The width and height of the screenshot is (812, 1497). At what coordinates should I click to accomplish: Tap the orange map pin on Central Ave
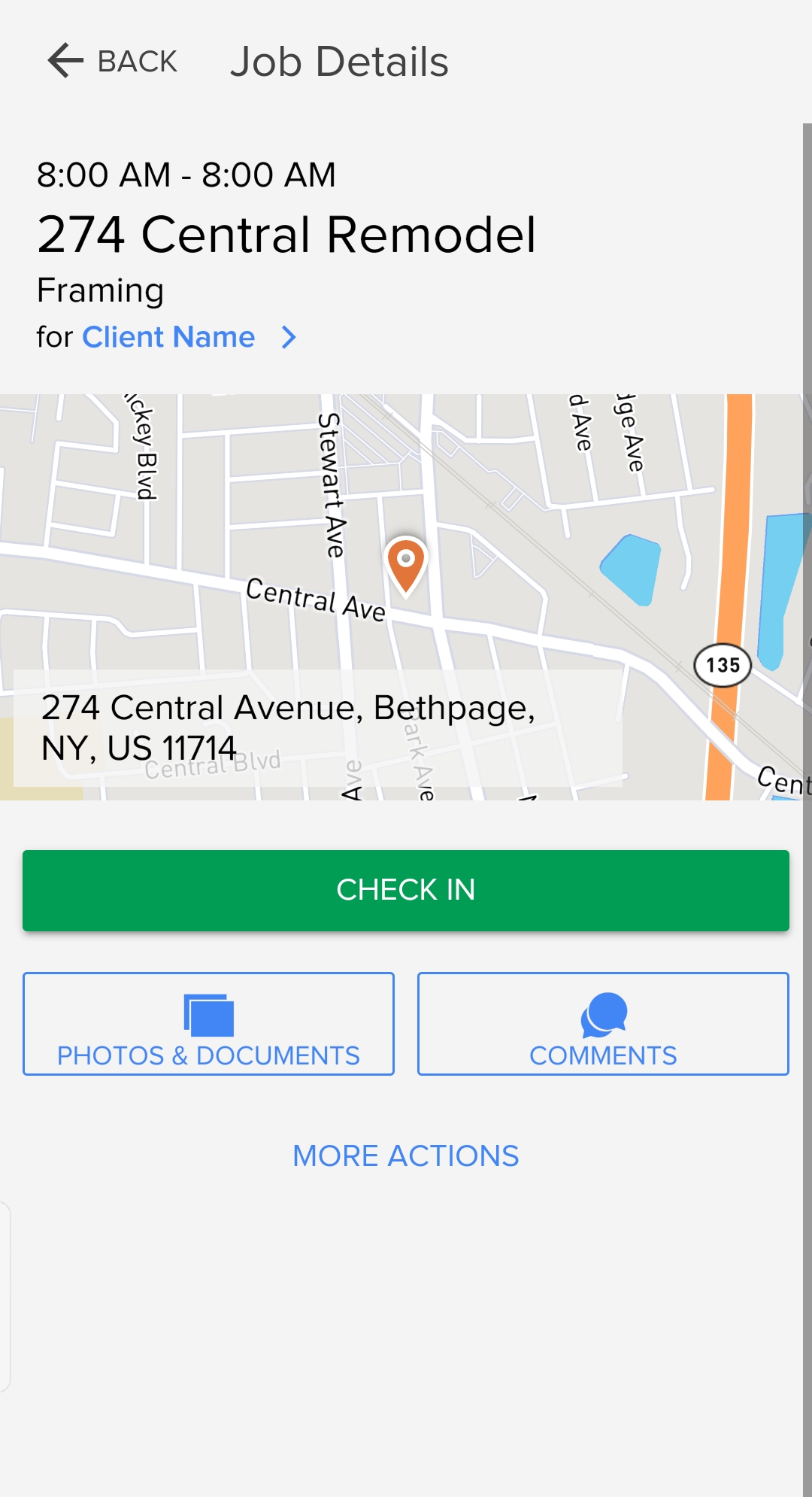coord(406,566)
